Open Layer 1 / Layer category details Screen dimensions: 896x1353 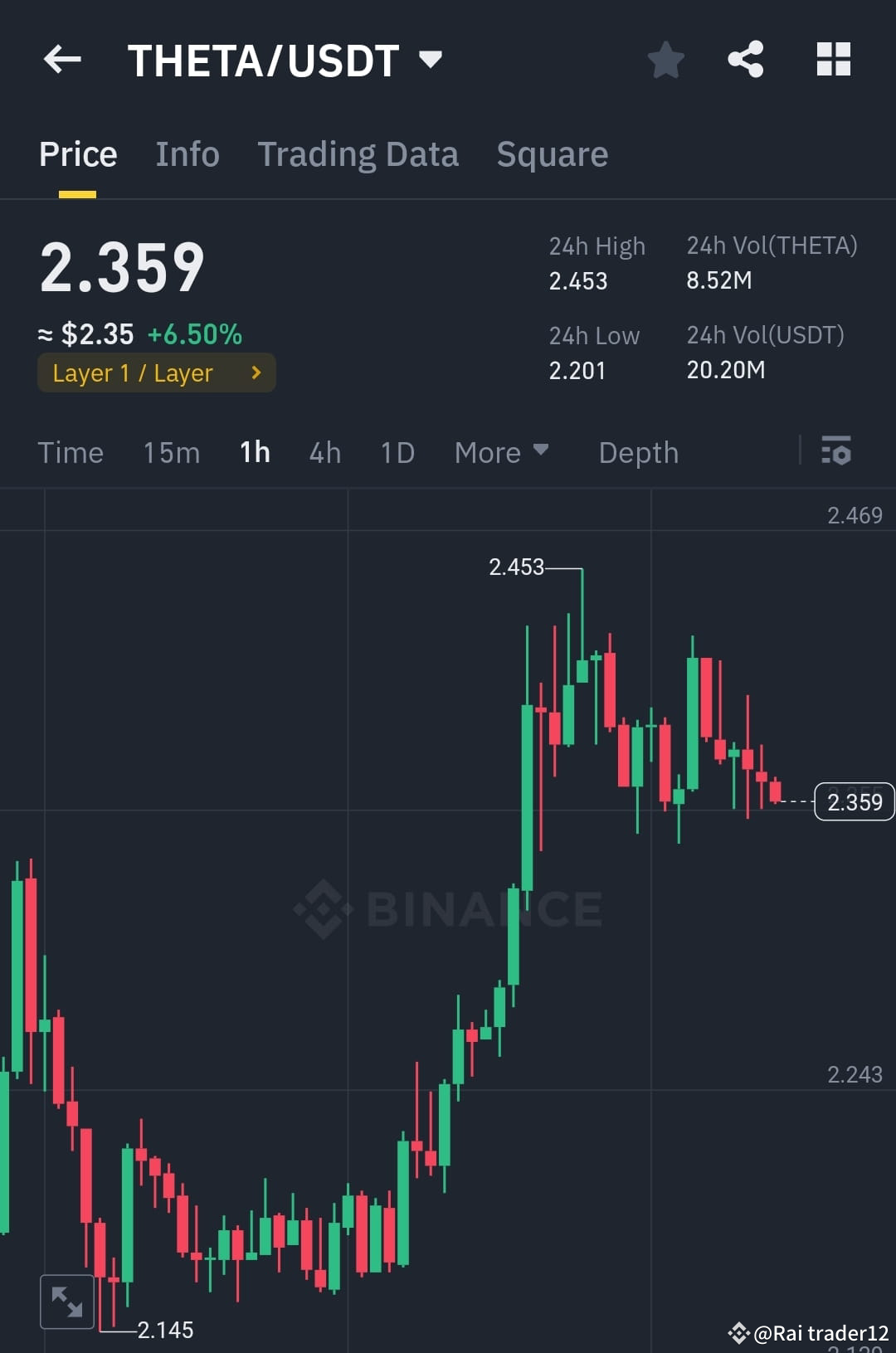(156, 372)
